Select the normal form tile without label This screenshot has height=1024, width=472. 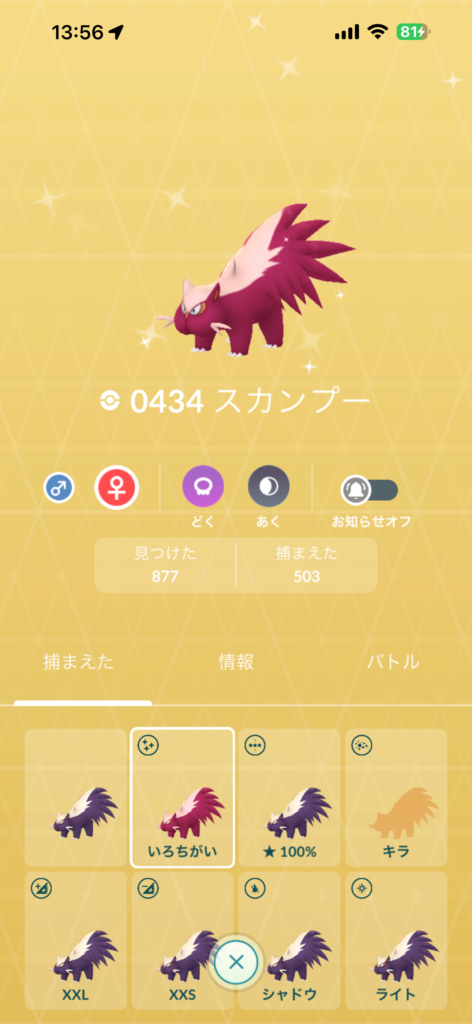click(76, 797)
